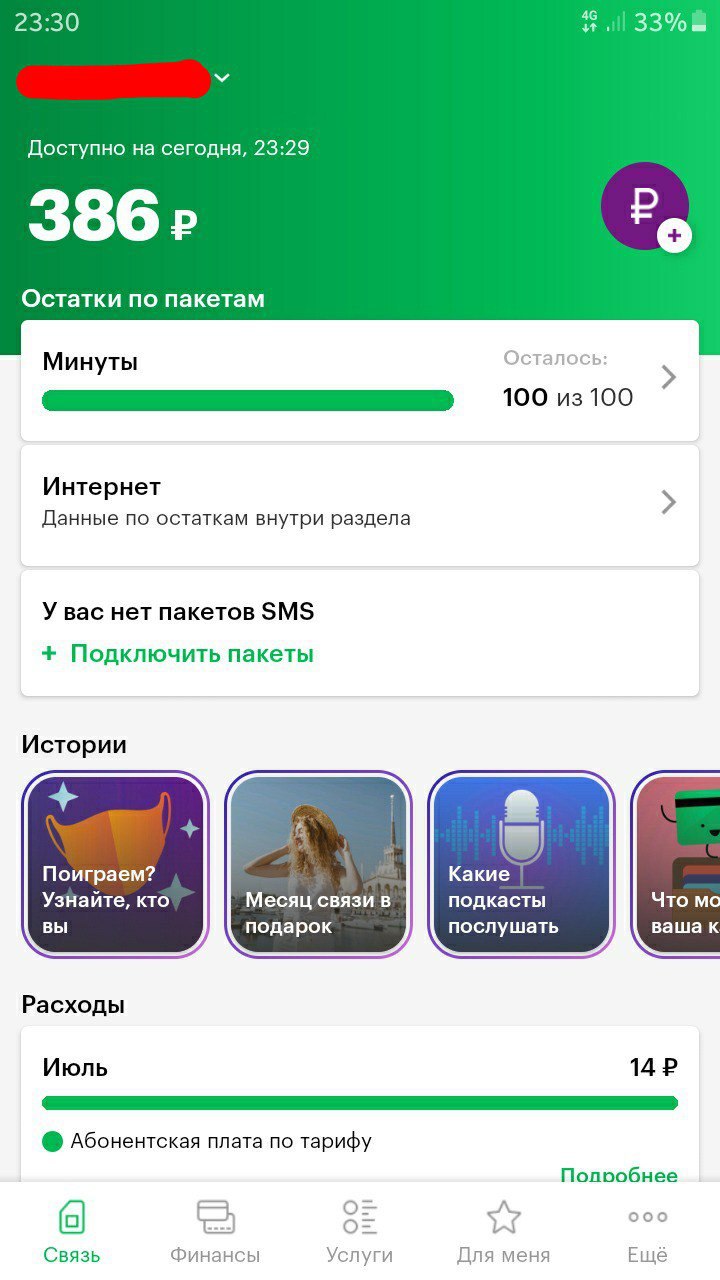Viewport: 720px width, 1280px height.
Task: Switch to the Связь tab
Action: tap(72, 1232)
